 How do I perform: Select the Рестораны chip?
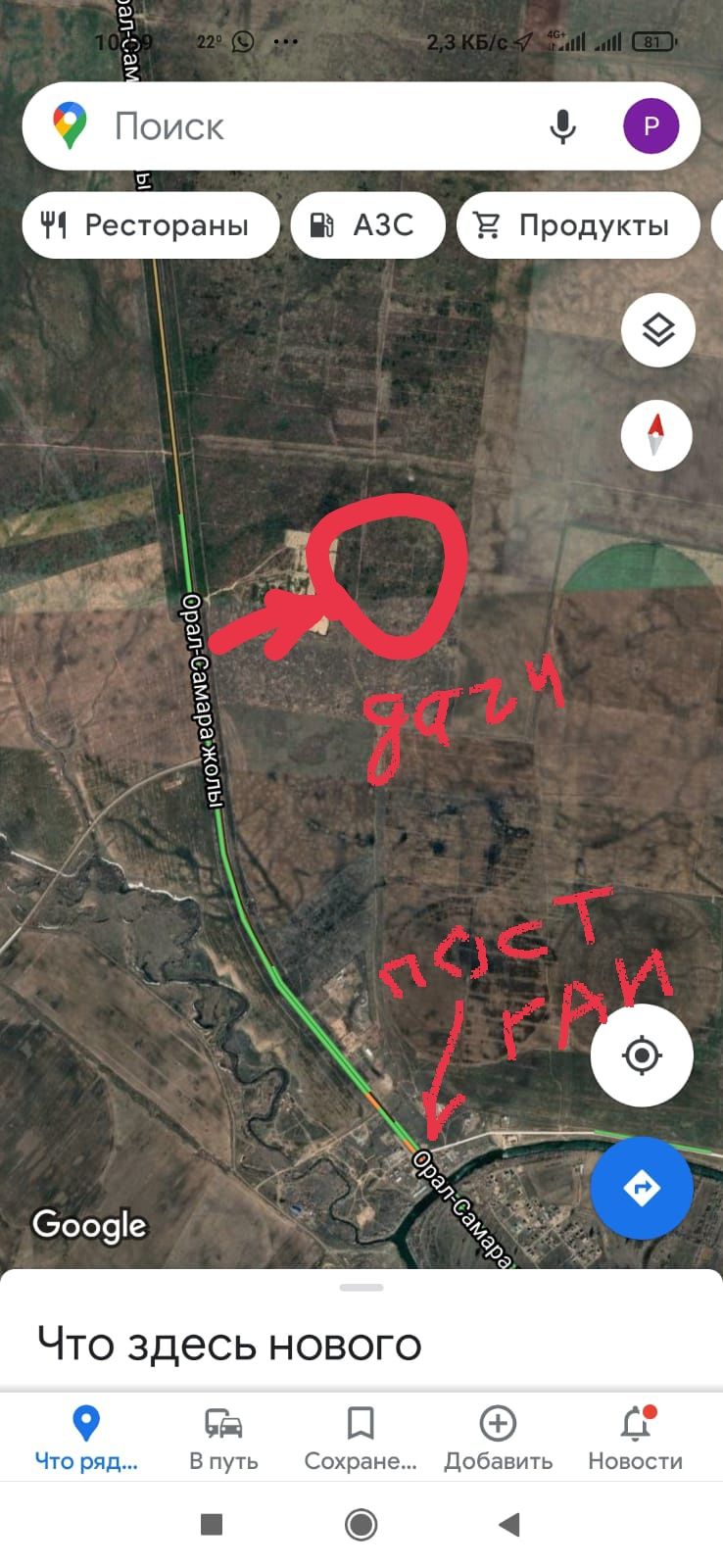(151, 225)
